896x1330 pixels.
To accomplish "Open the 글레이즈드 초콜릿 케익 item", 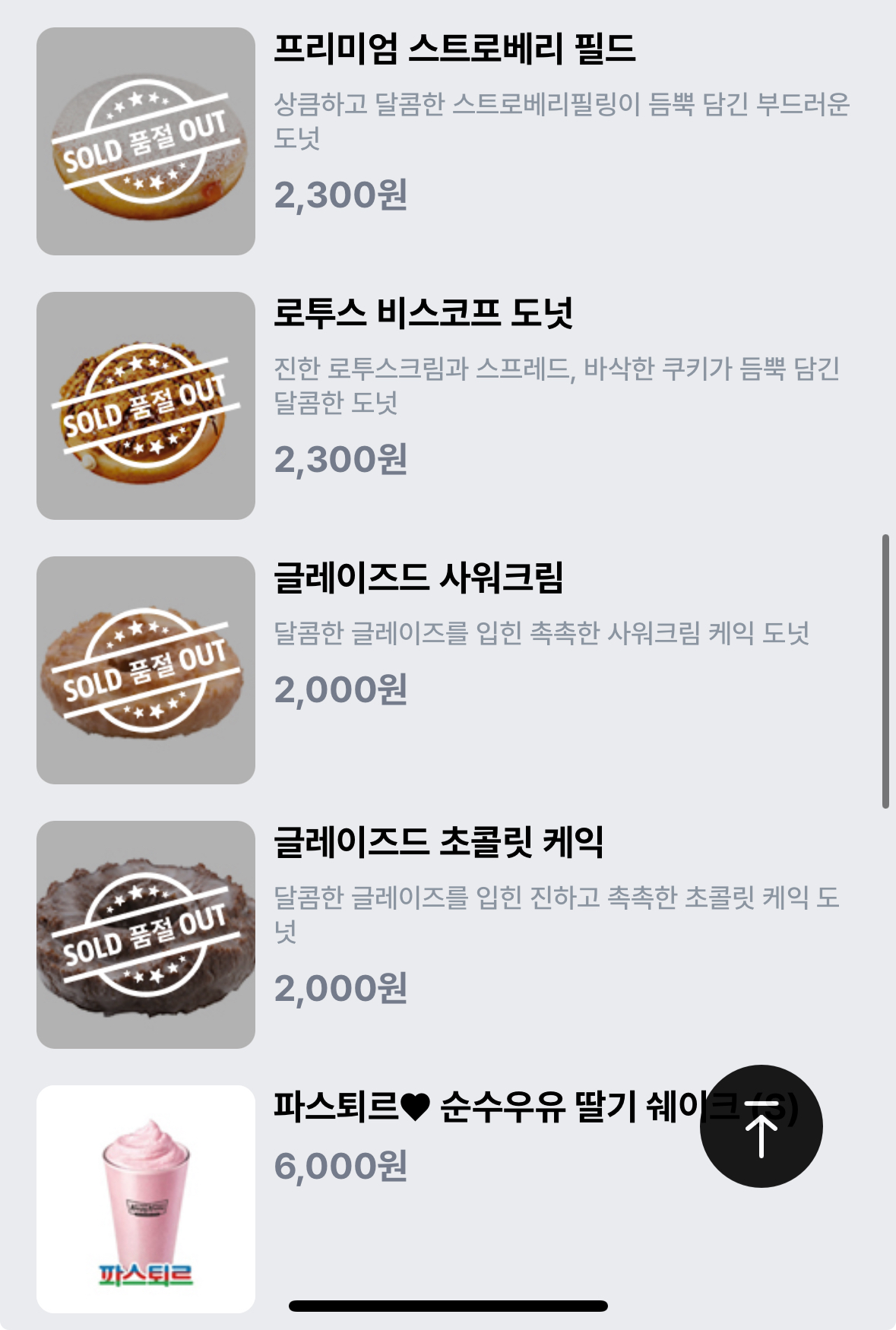I will [439, 843].
